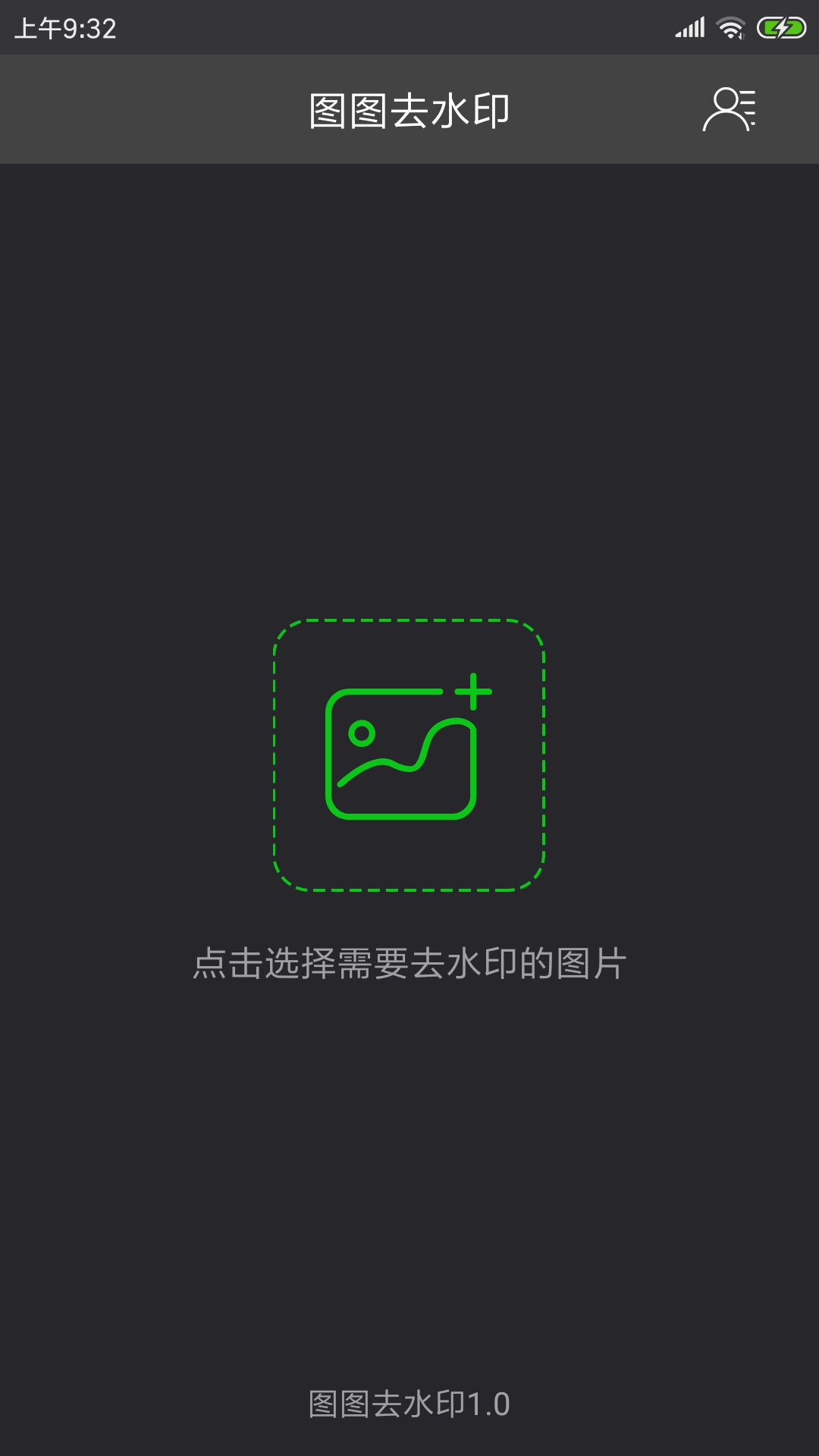The width and height of the screenshot is (819, 1456).
Task: Click the small circle inside the image icon
Action: pos(362,734)
